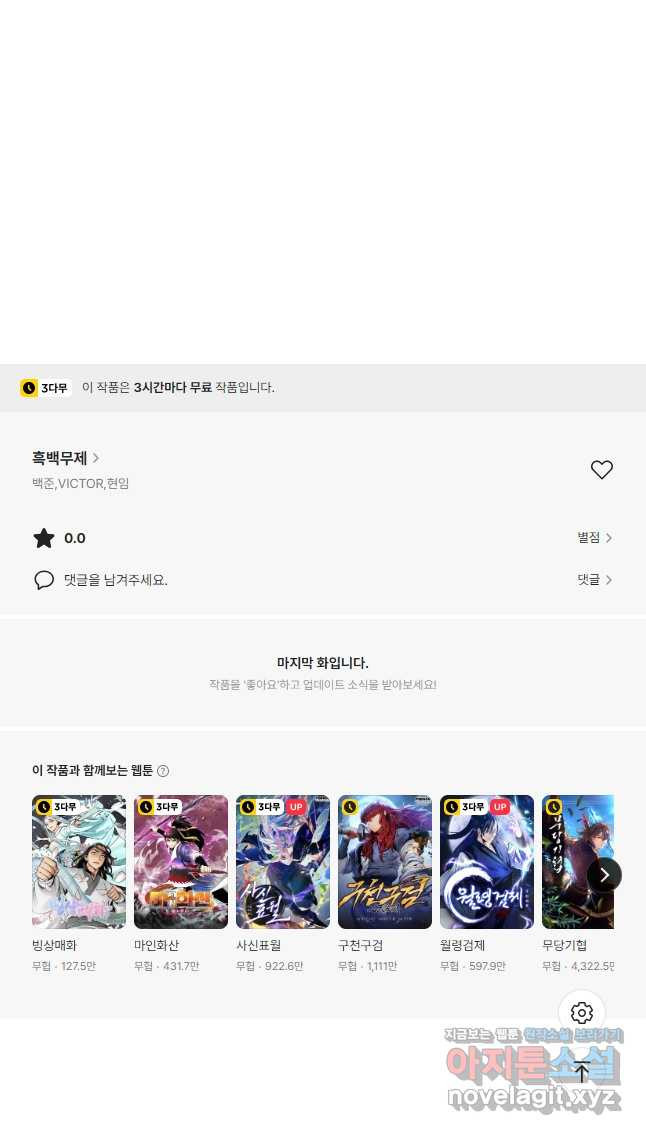Open the 마인화산 webtoon card
Viewport: 646px width, 1135px height.
[181, 862]
